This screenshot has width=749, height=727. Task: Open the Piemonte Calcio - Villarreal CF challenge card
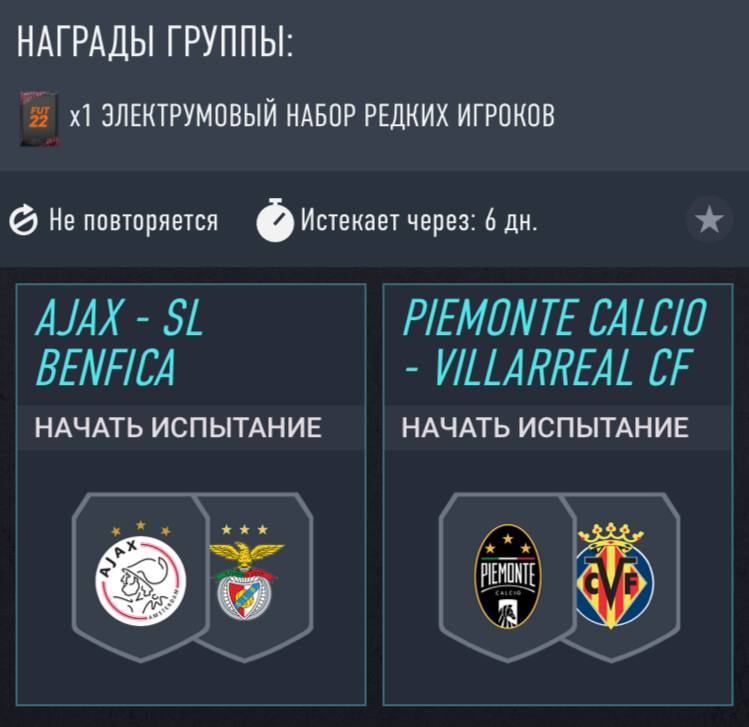pyautogui.click(x=557, y=490)
